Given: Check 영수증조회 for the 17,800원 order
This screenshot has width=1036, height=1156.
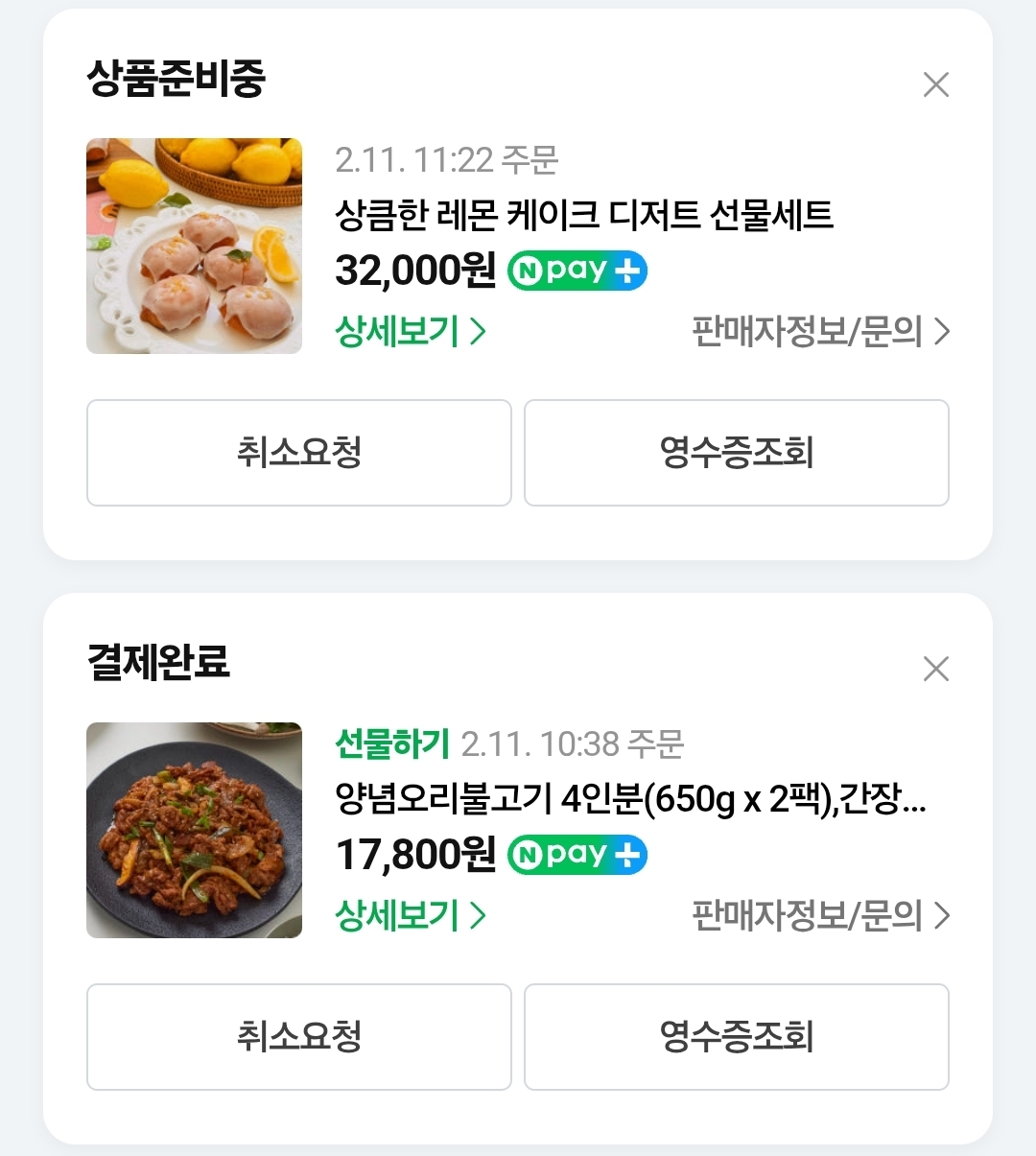Looking at the screenshot, I should pos(736,1037).
